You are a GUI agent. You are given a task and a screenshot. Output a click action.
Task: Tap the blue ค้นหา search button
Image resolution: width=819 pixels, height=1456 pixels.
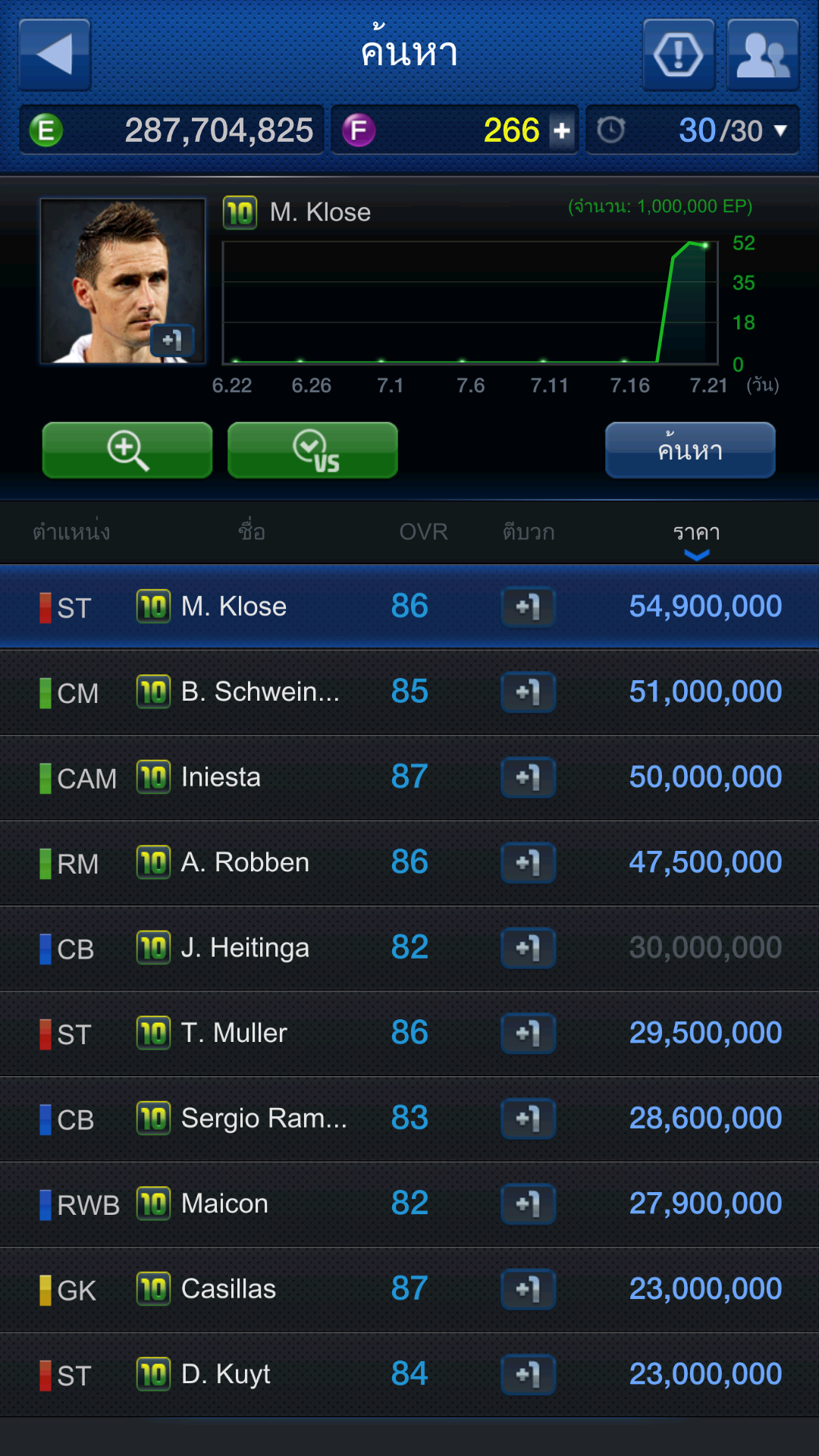coord(690,450)
